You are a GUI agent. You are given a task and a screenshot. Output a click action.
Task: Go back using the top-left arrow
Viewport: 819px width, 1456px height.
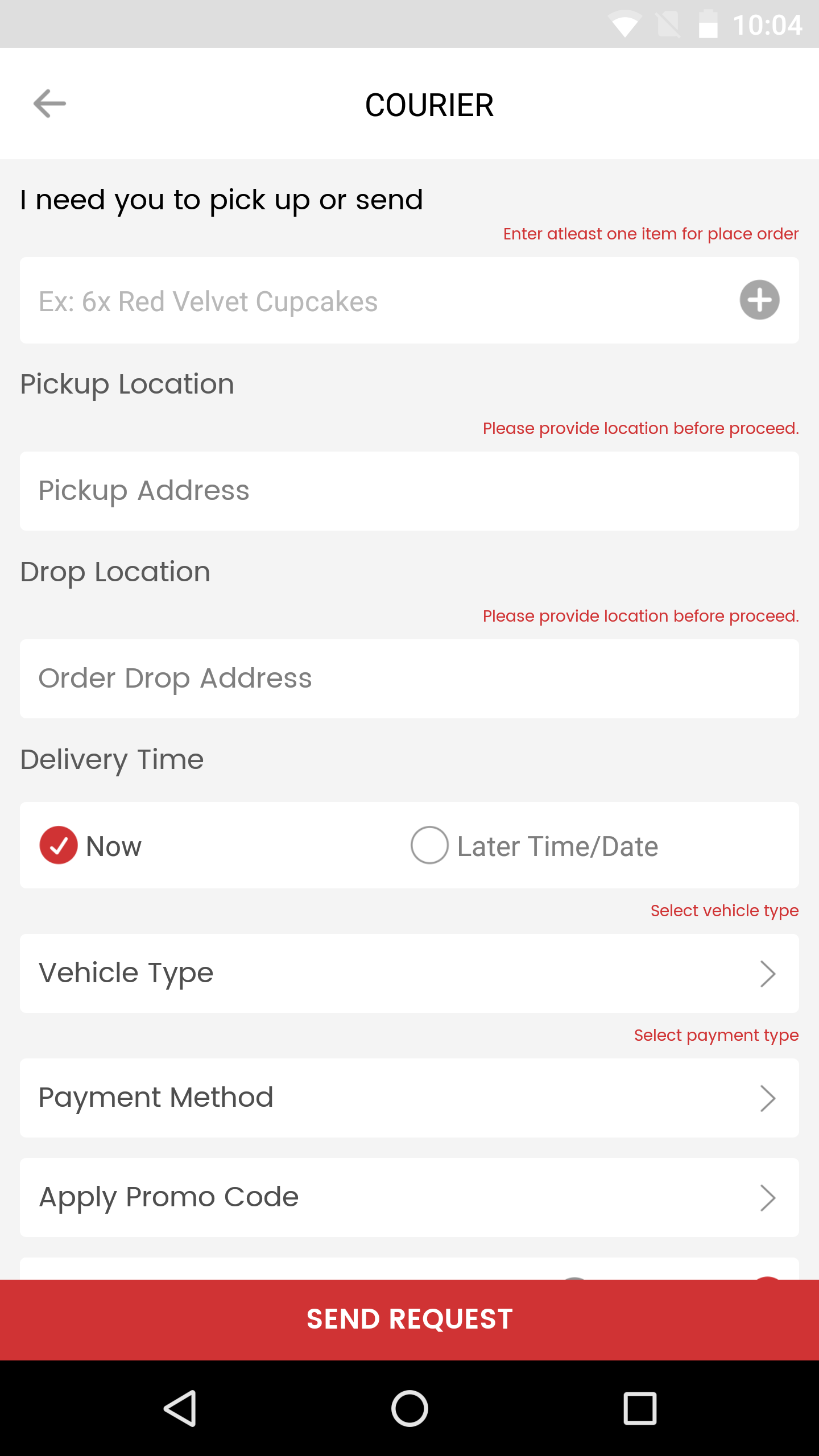pos(49,104)
